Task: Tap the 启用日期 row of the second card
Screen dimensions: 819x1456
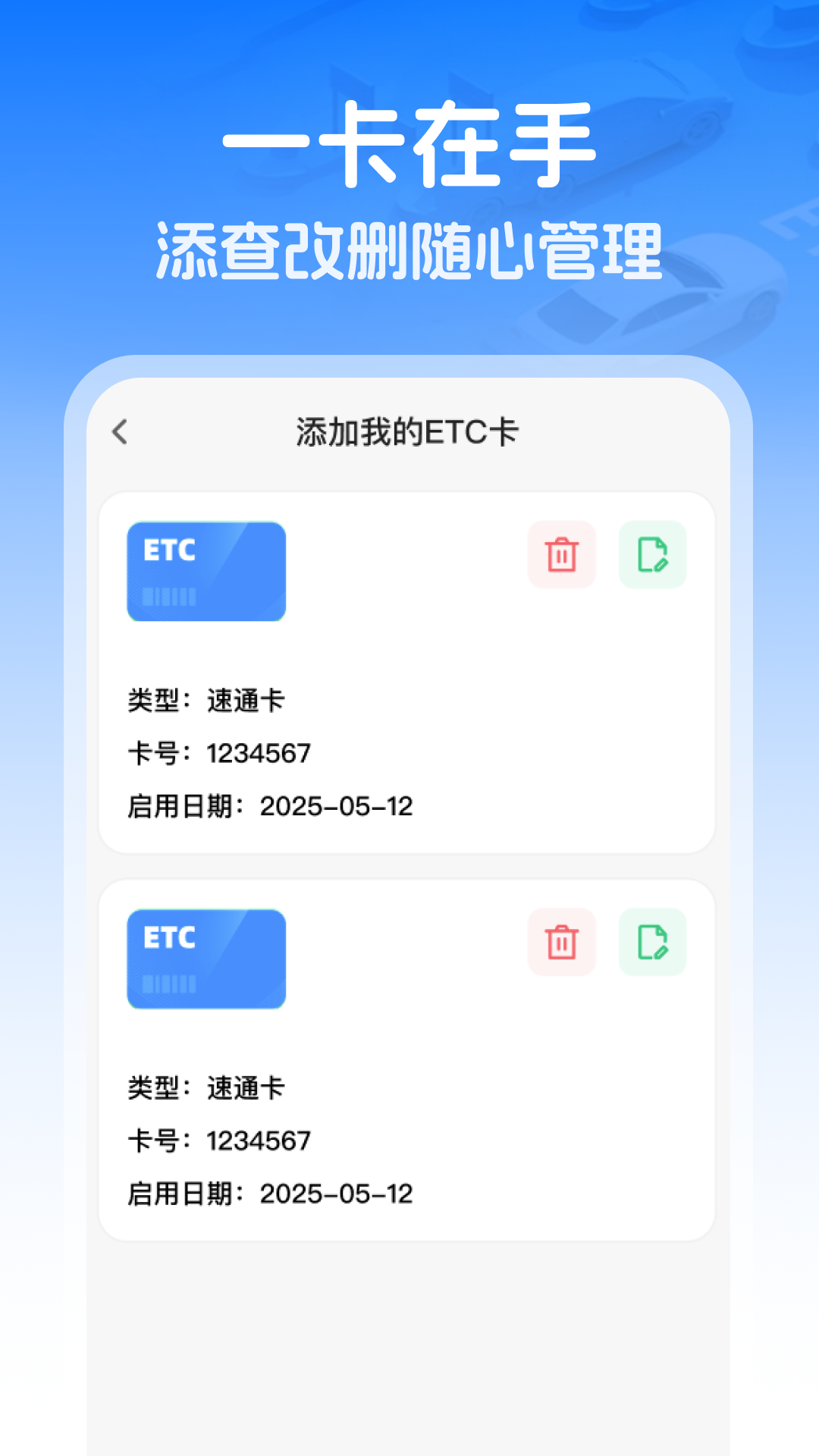Action: 270,1194
